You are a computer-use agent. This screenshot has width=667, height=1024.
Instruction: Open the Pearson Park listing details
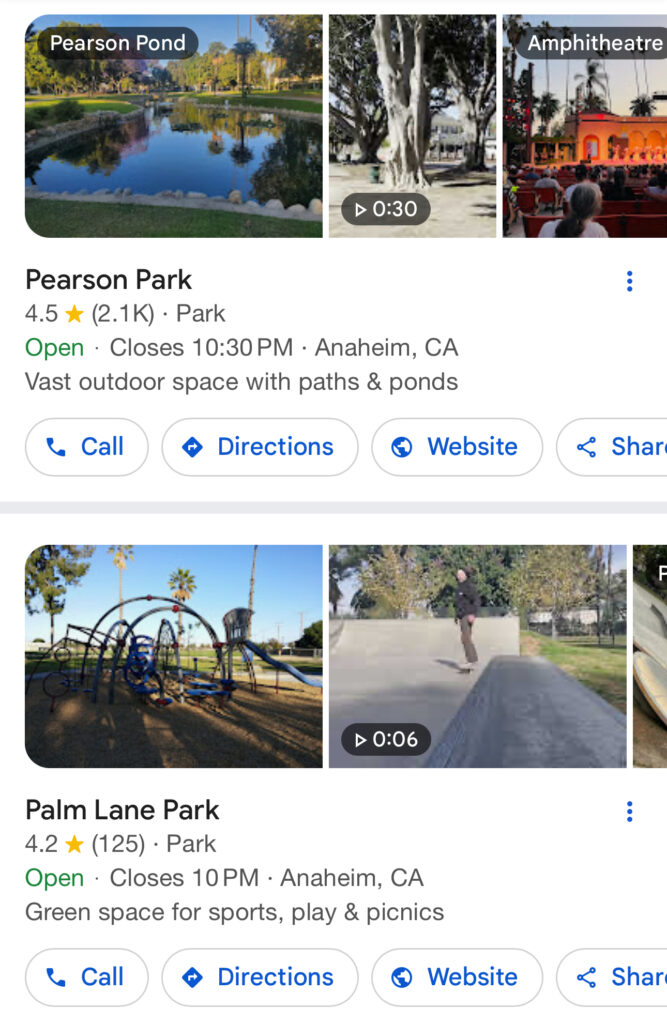[108, 280]
